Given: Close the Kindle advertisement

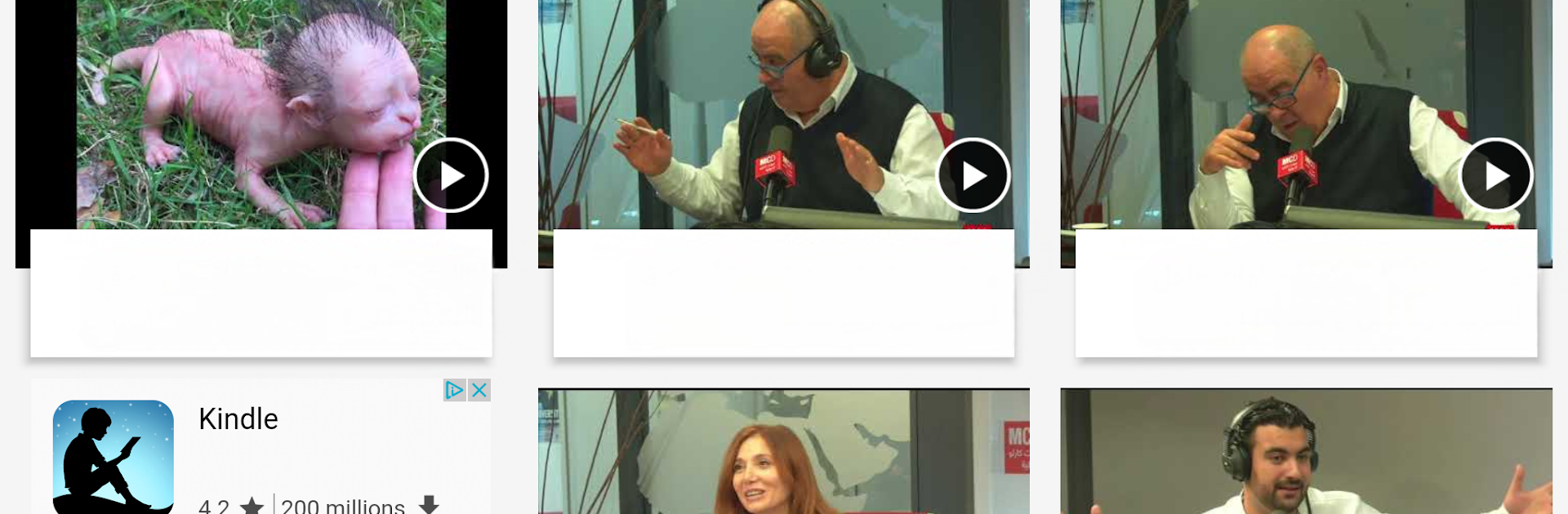Looking at the screenshot, I should (480, 390).
